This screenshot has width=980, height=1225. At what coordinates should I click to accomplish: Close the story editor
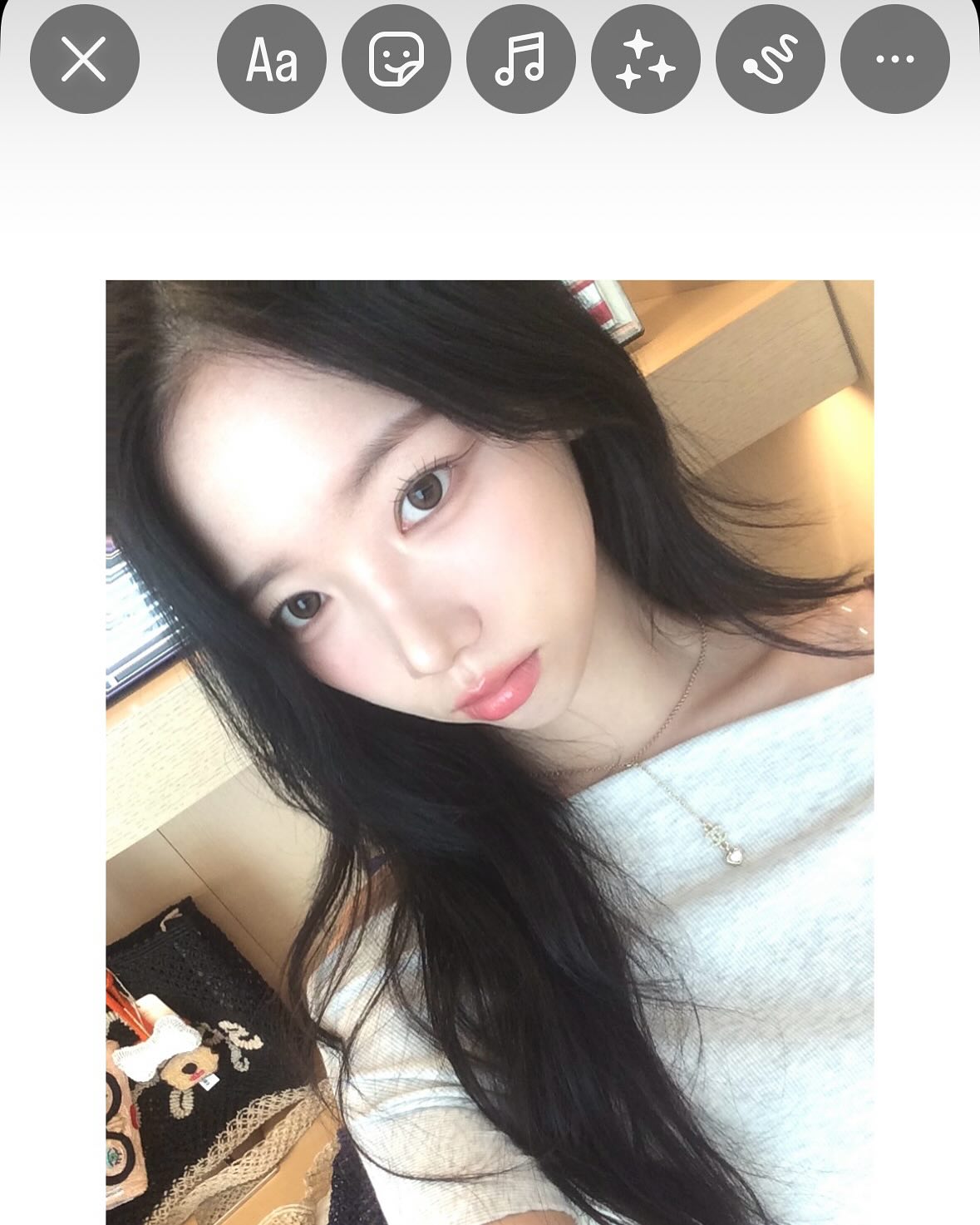coord(84,59)
